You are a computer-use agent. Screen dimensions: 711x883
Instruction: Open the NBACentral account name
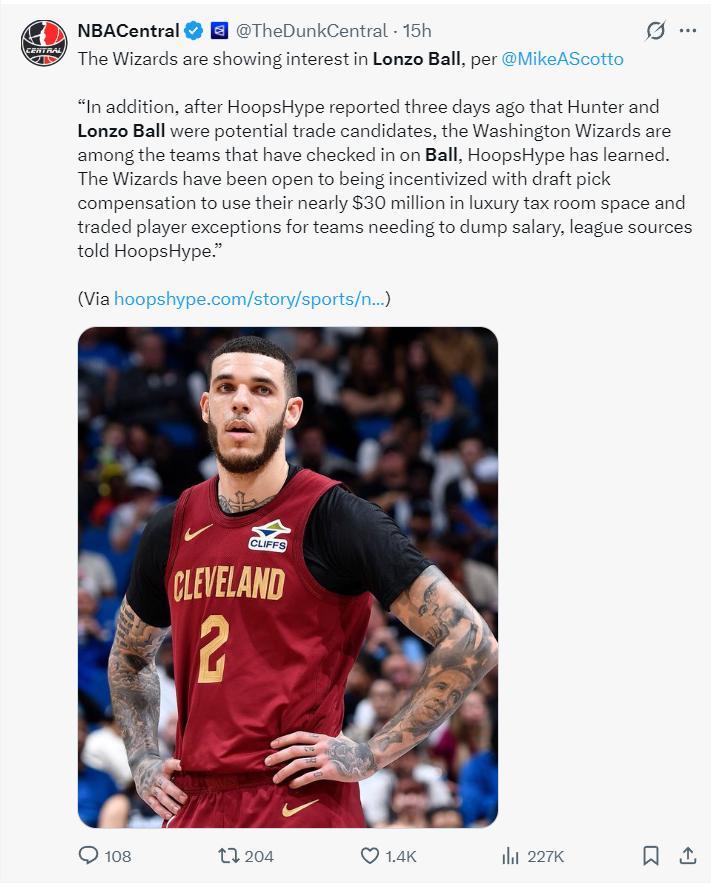pos(128,31)
